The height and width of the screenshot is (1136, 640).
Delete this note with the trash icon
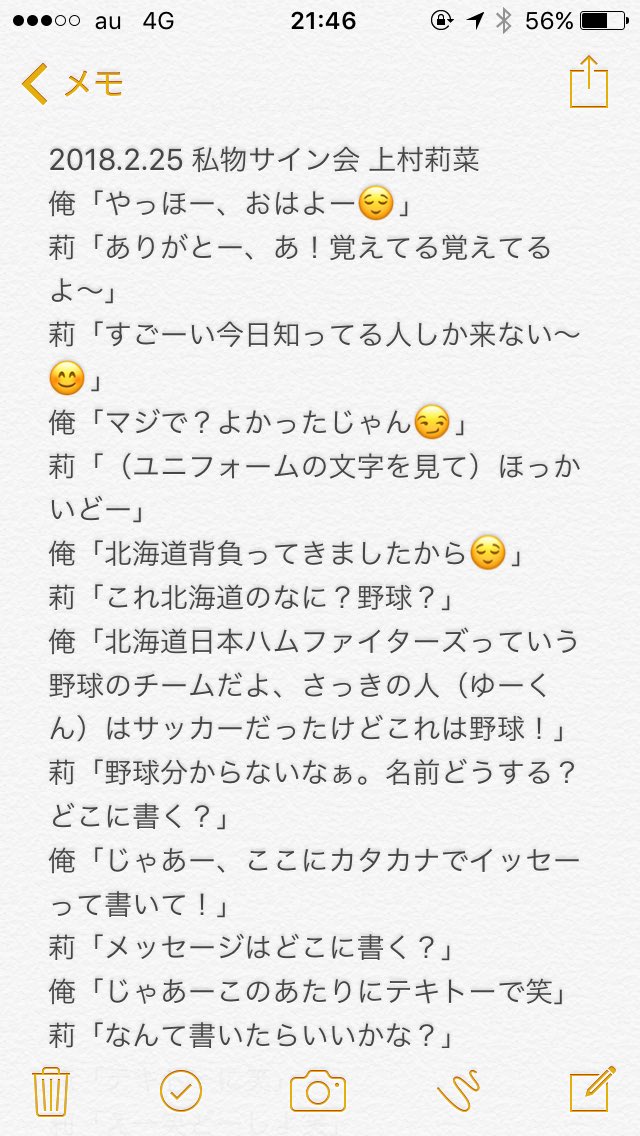[50, 1090]
